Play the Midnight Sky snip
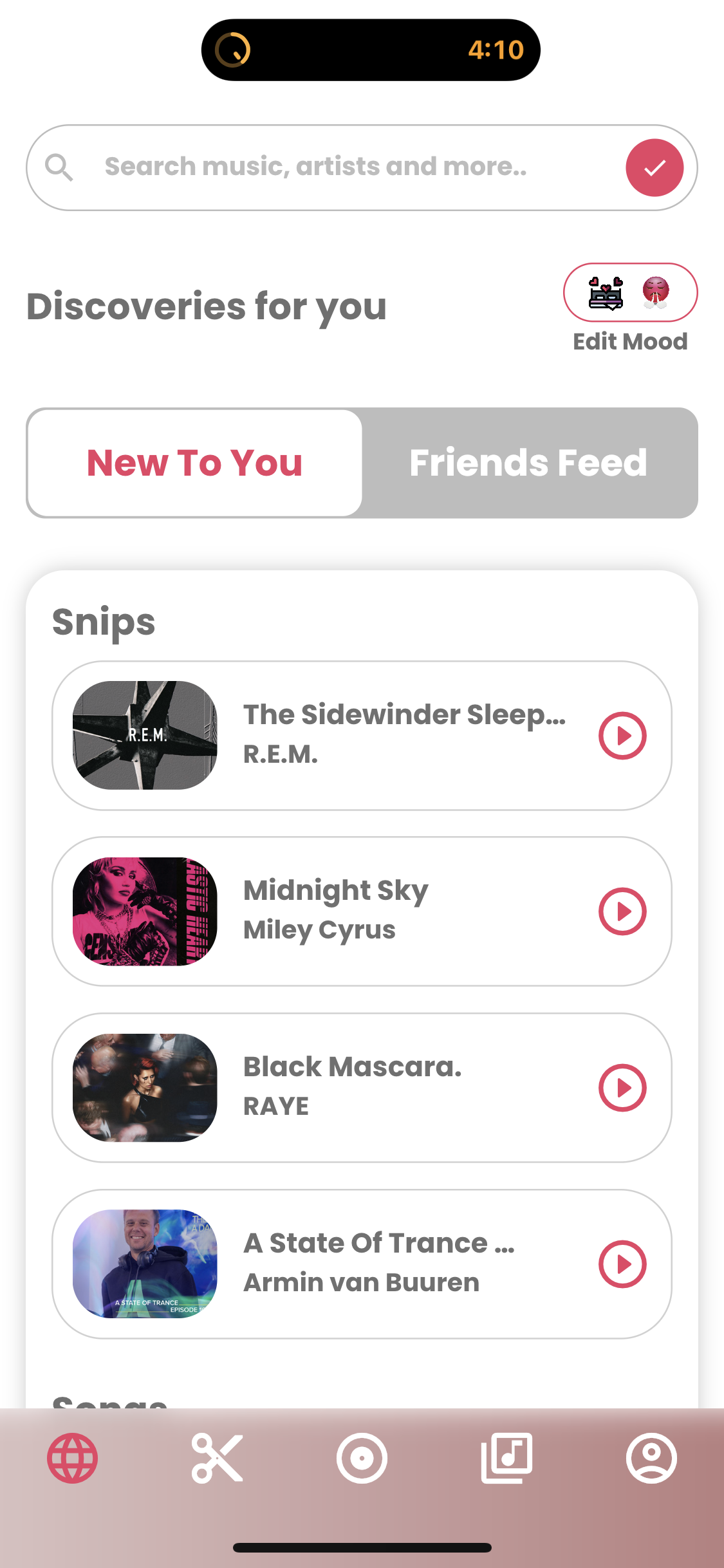The image size is (724, 1568). [622, 911]
